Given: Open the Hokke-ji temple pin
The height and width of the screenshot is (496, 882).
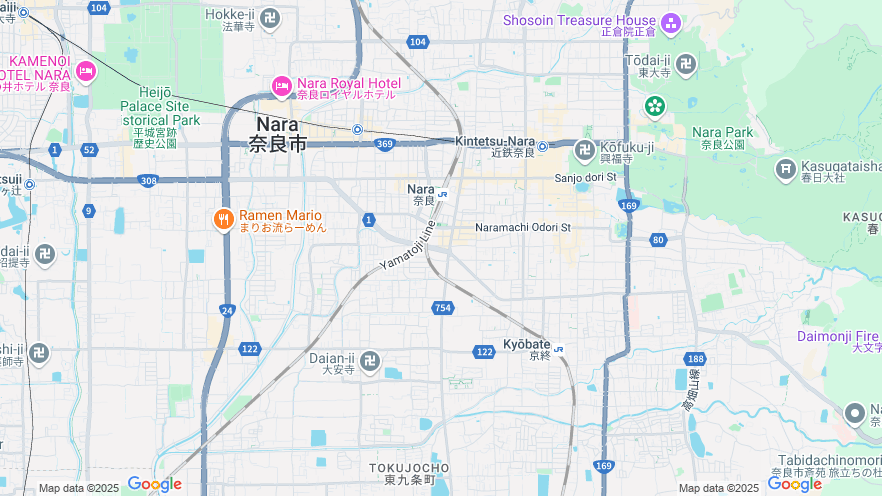Looking at the screenshot, I should click(x=269, y=18).
